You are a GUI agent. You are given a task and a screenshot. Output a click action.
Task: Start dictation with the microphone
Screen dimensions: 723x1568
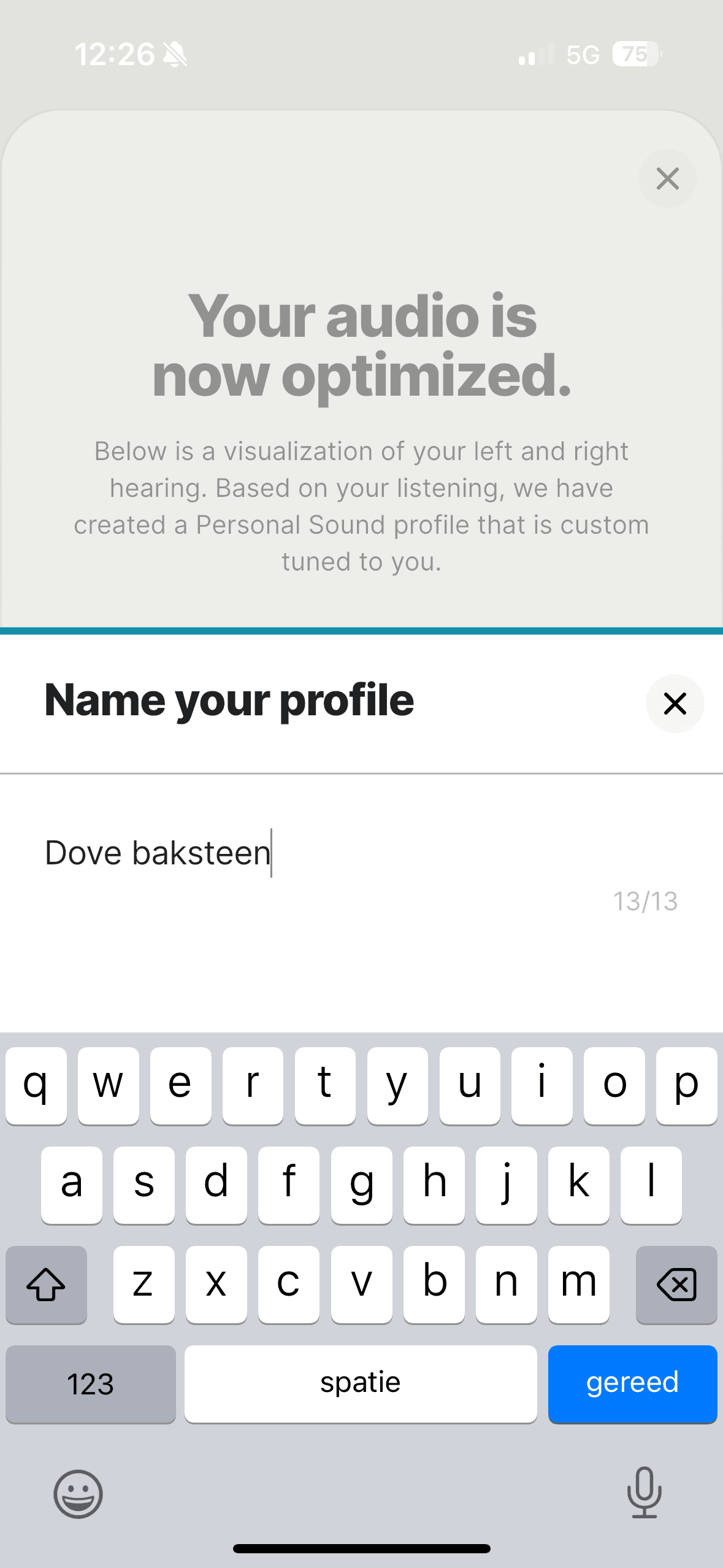644,1493
